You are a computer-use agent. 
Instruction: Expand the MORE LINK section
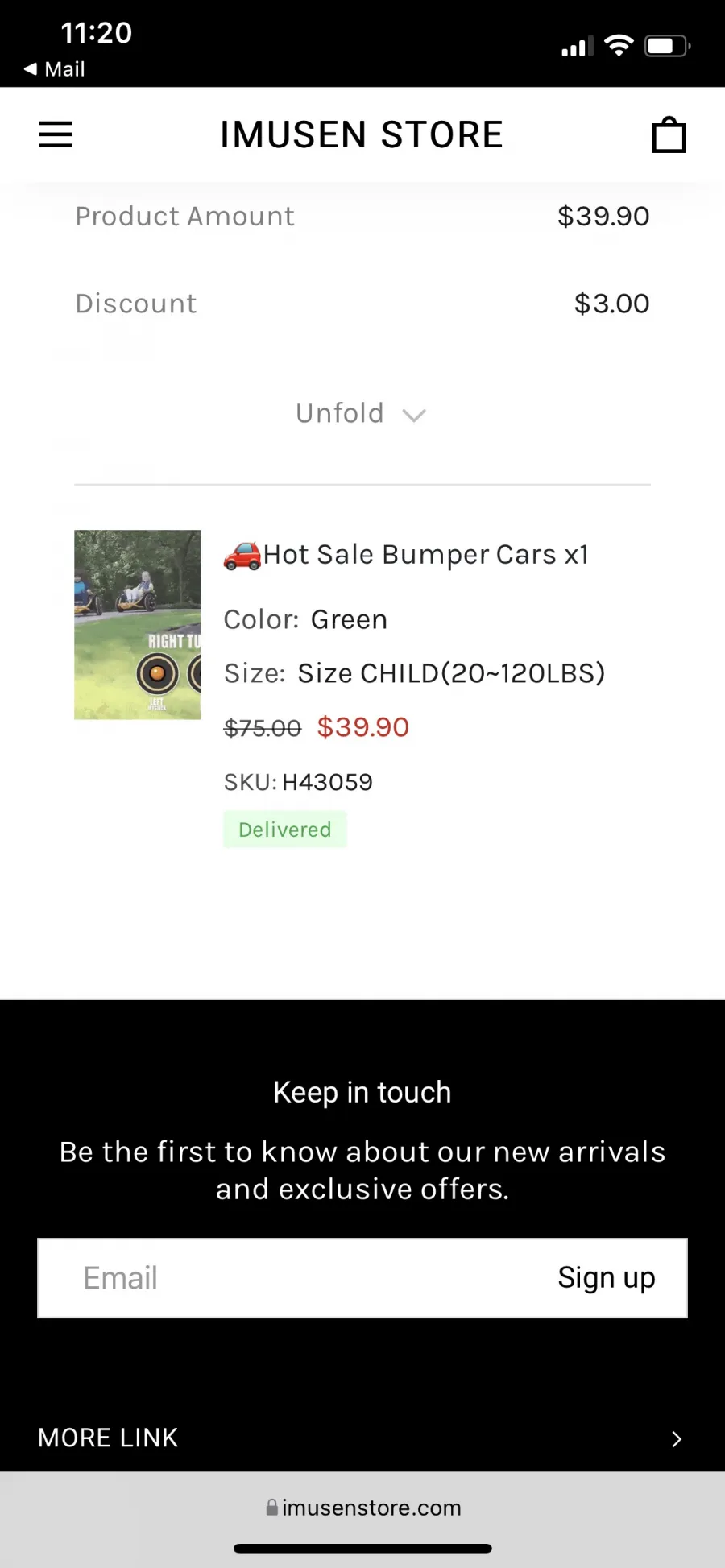[x=362, y=1438]
